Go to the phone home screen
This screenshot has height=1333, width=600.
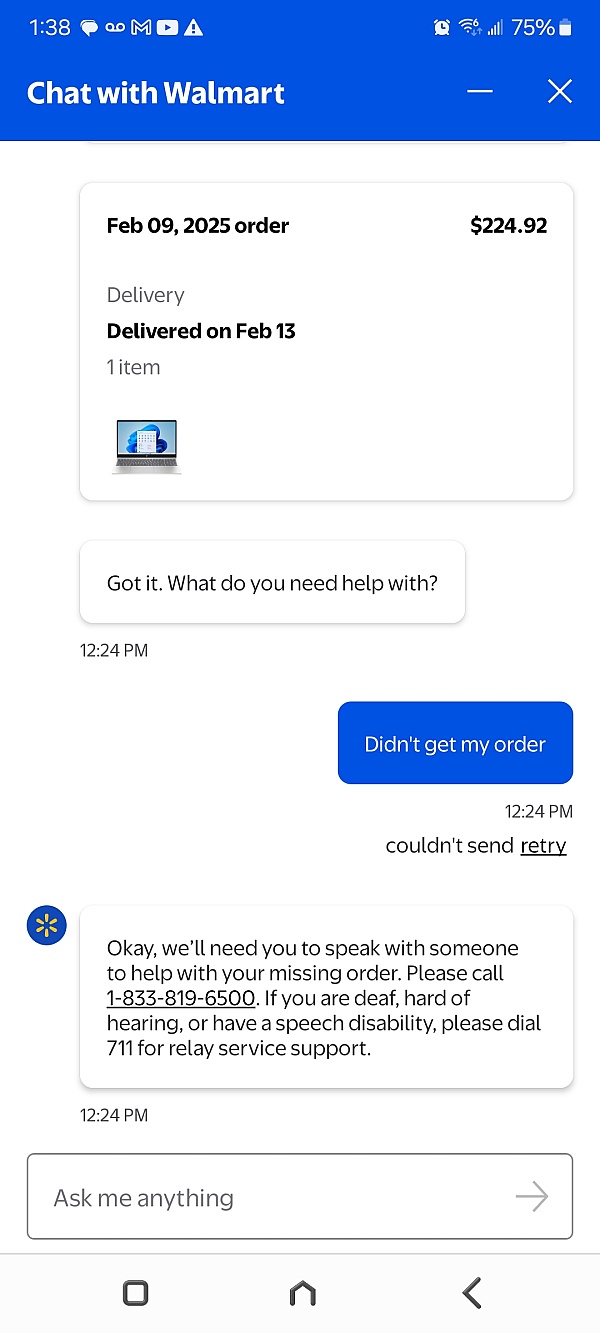[x=302, y=1293]
